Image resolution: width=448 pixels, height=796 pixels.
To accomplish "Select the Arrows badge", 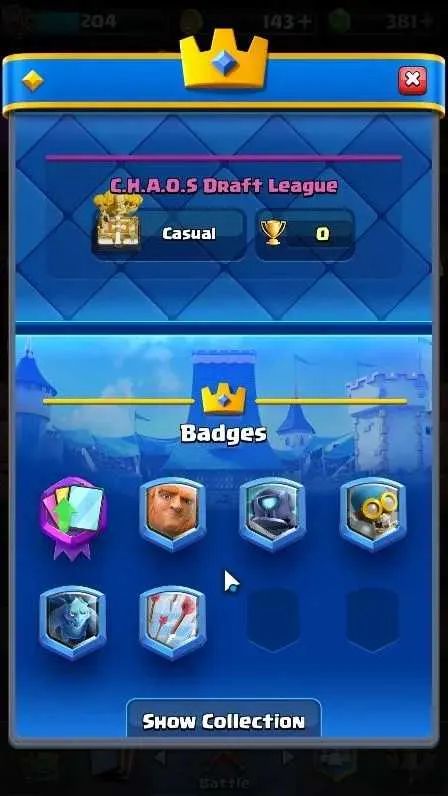I will coord(173,623).
